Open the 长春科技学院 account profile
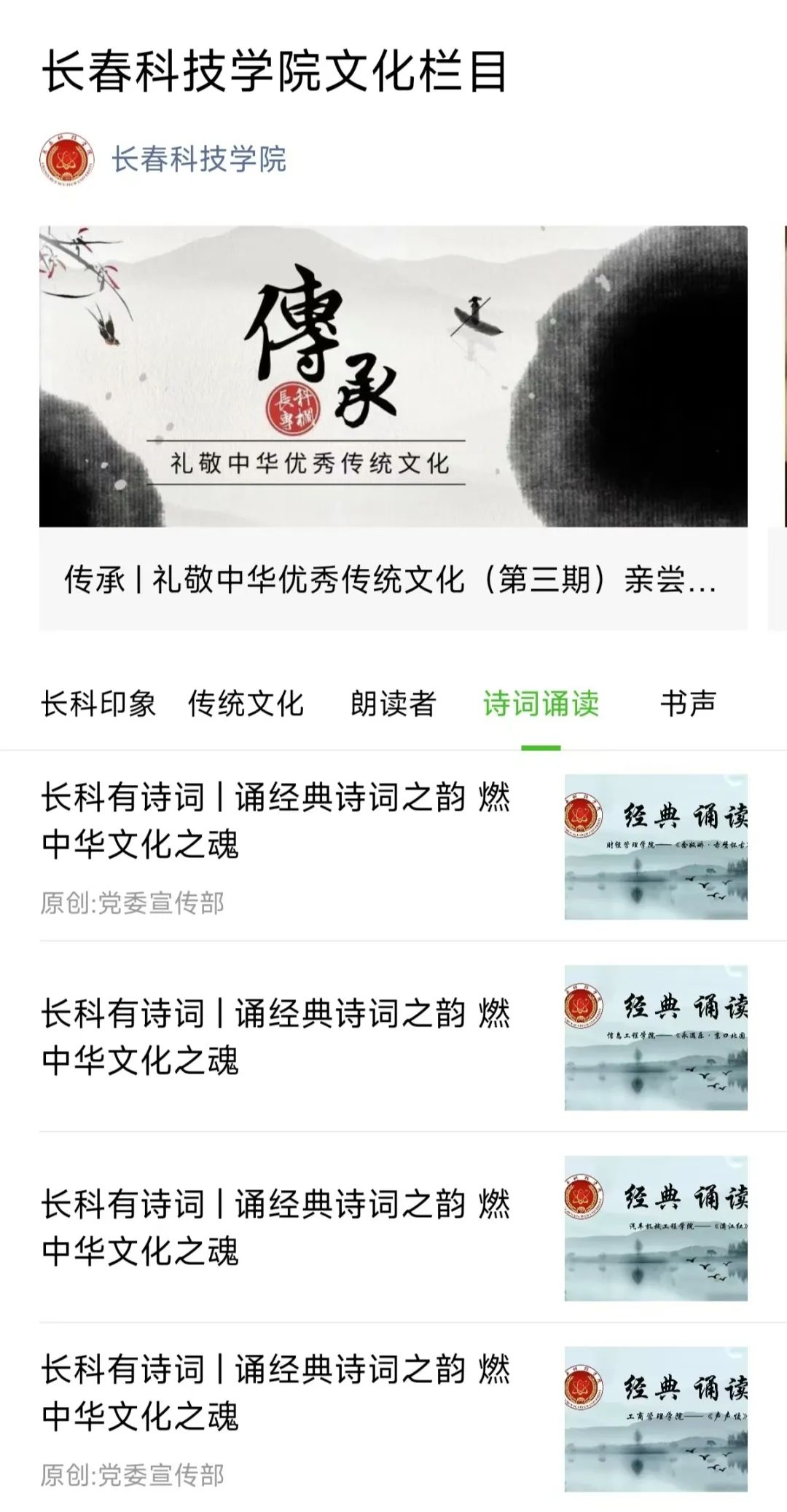The width and height of the screenshot is (787, 1512). point(198,159)
